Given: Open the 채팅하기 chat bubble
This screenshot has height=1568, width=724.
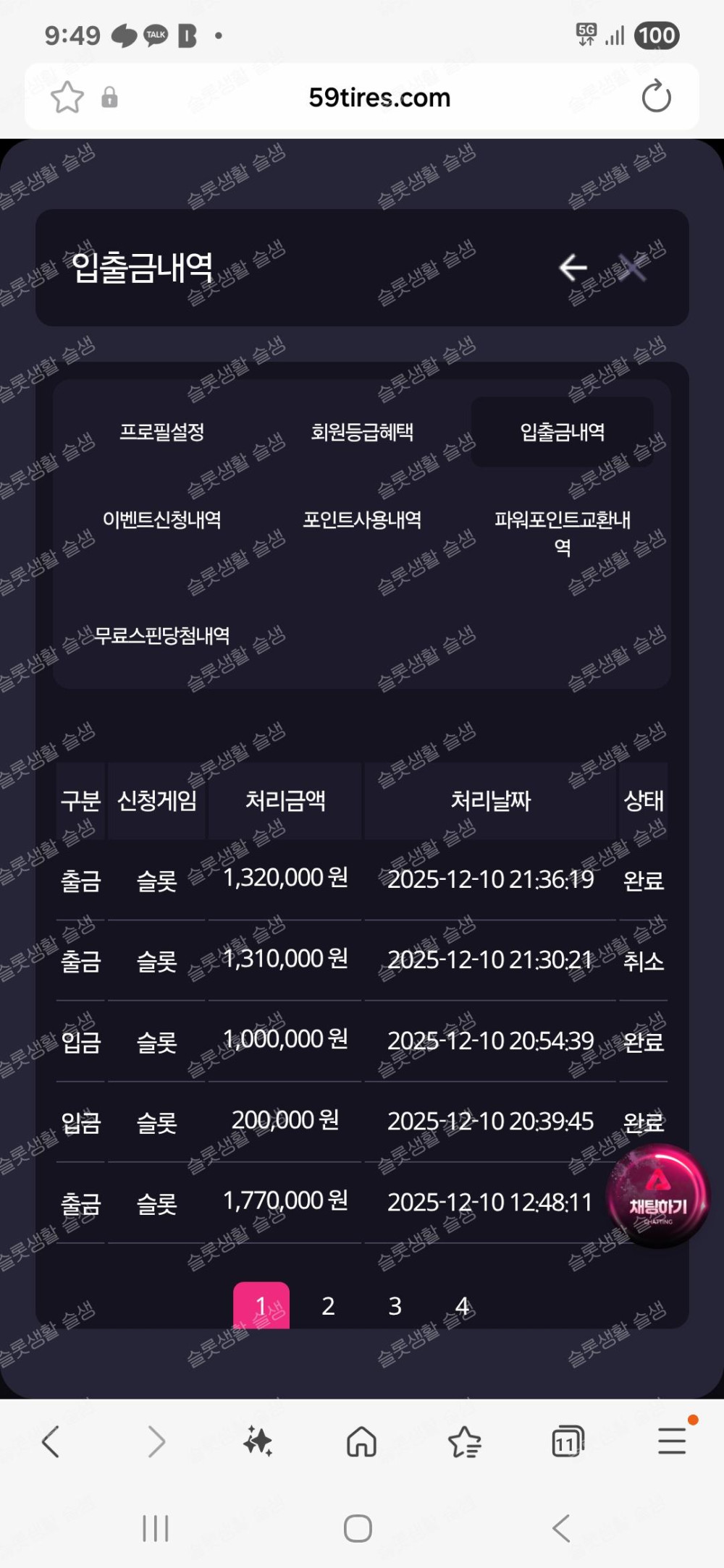Looking at the screenshot, I should (x=657, y=1195).
